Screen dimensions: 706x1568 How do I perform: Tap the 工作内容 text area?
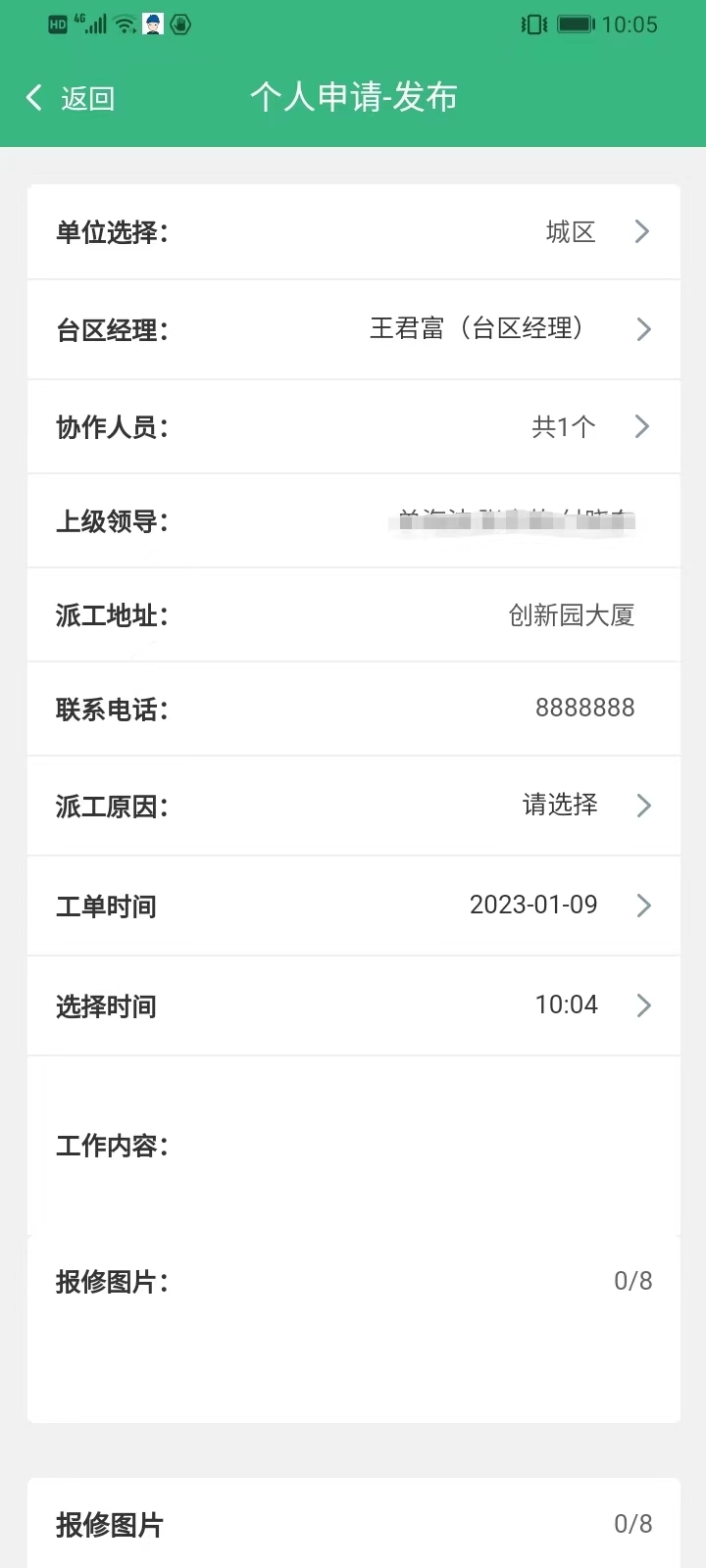(x=412, y=1146)
